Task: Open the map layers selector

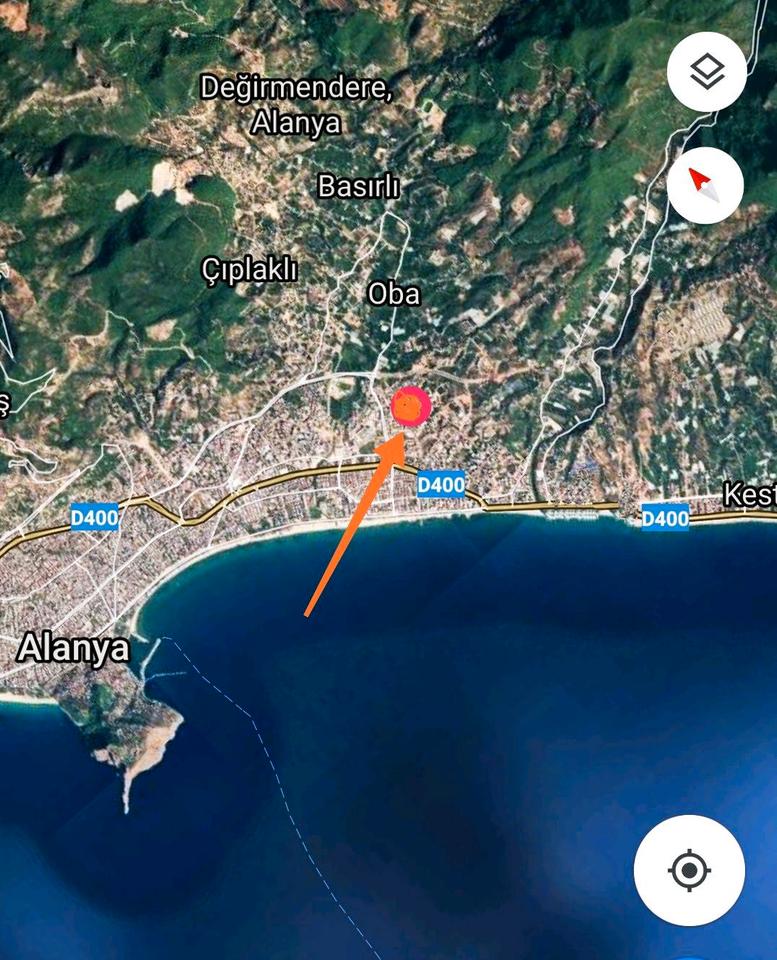Action: (x=707, y=72)
